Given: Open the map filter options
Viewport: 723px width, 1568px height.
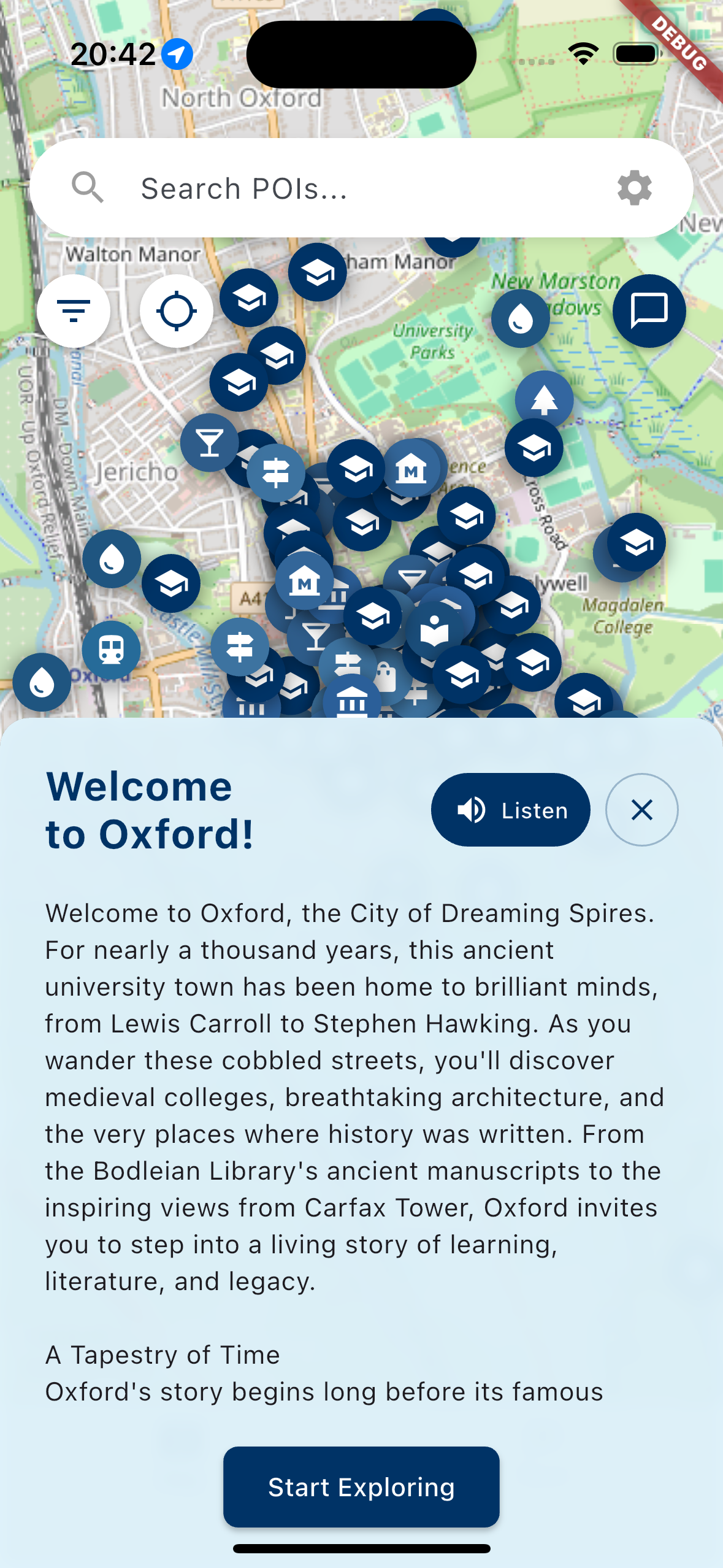Looking at the screenshot, I should pyautogui.click(x=74, y=311).
